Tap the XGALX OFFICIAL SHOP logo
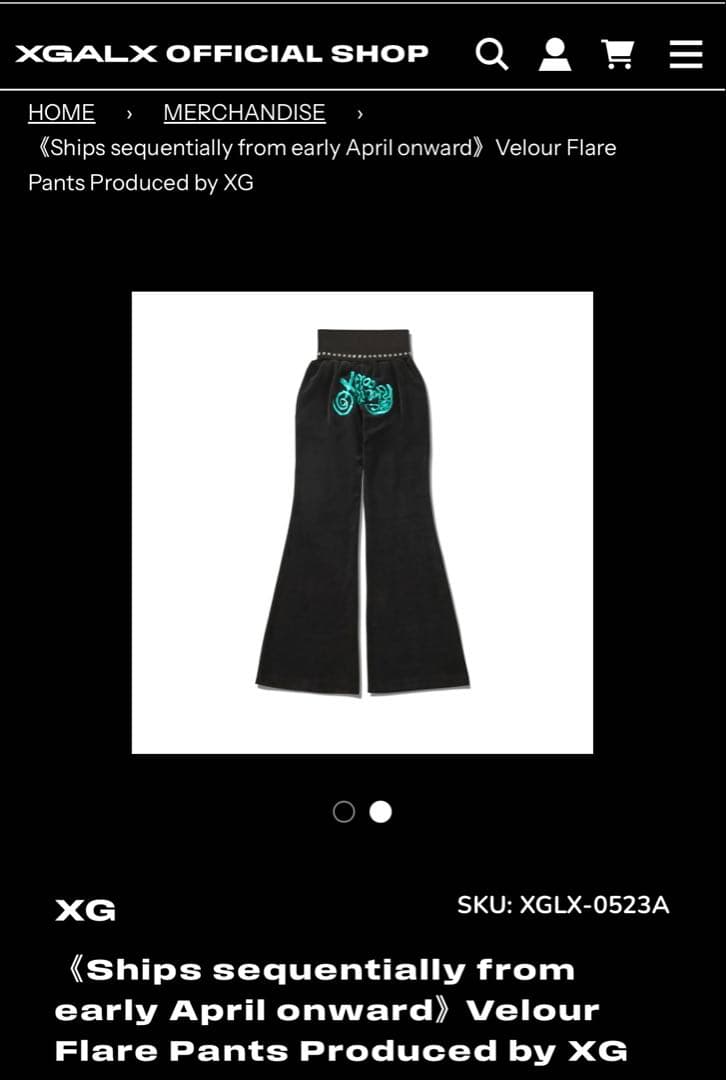 click(222, 54)
